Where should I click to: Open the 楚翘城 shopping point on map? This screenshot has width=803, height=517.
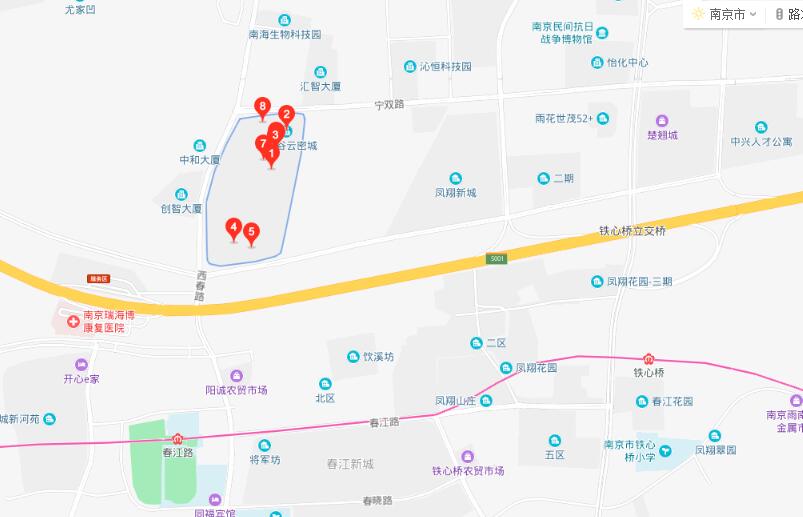tap(661, 120)
